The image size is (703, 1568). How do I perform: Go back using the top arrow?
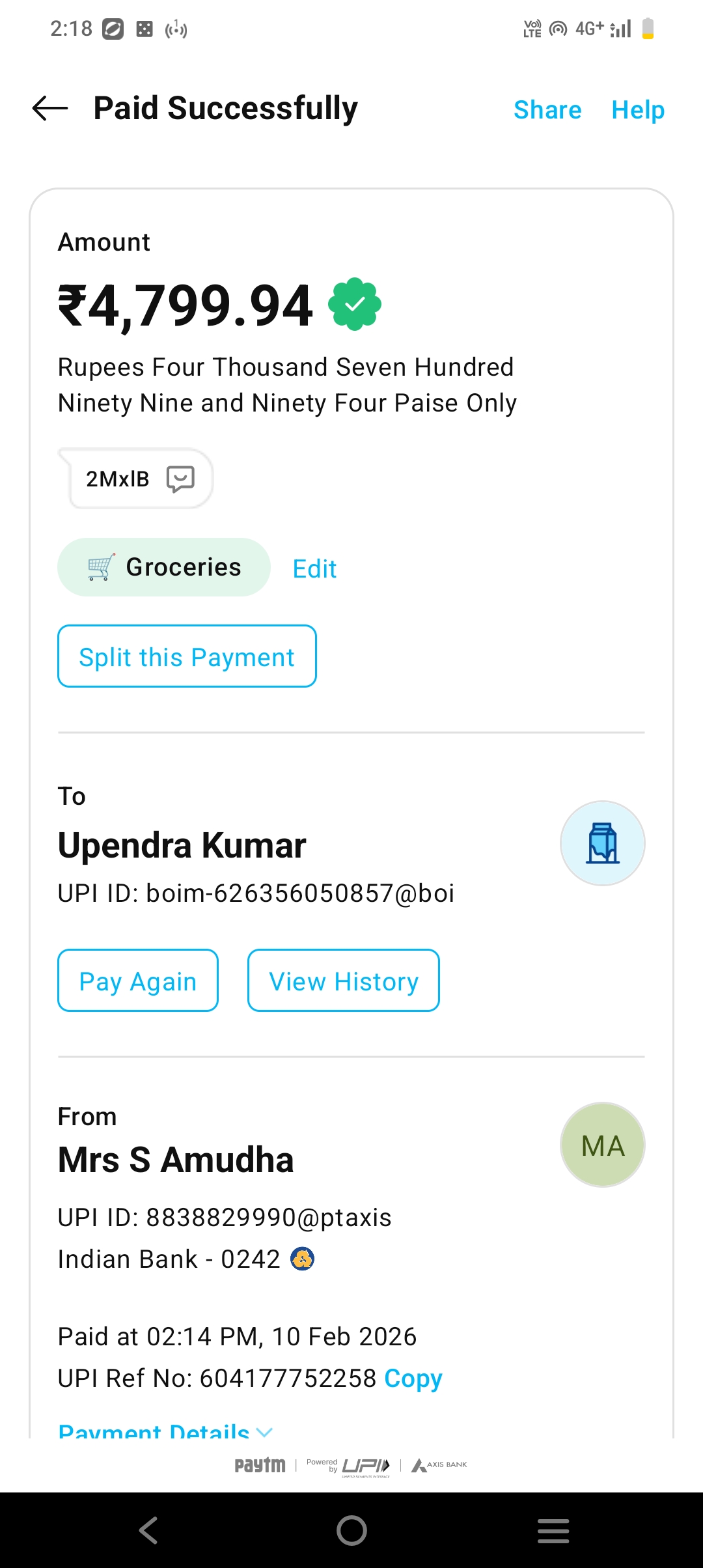coord(50,108)
